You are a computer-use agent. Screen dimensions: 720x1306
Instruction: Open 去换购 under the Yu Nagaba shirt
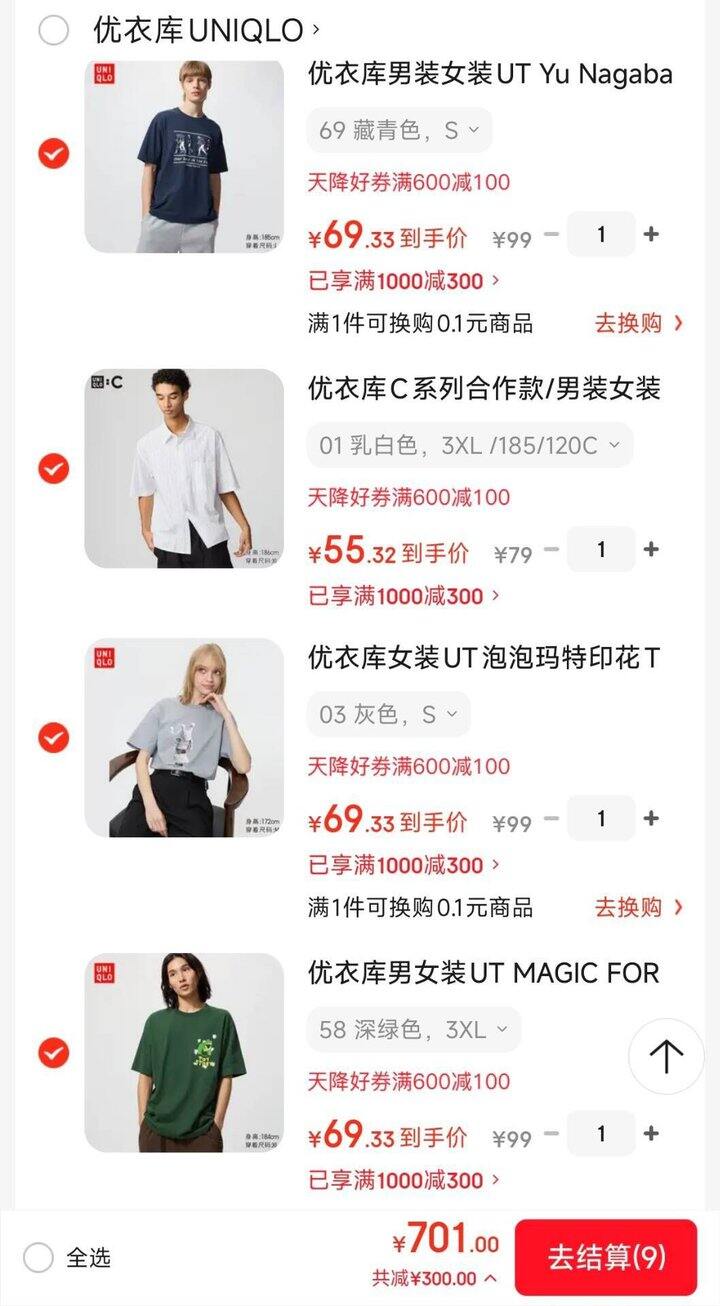638,323
